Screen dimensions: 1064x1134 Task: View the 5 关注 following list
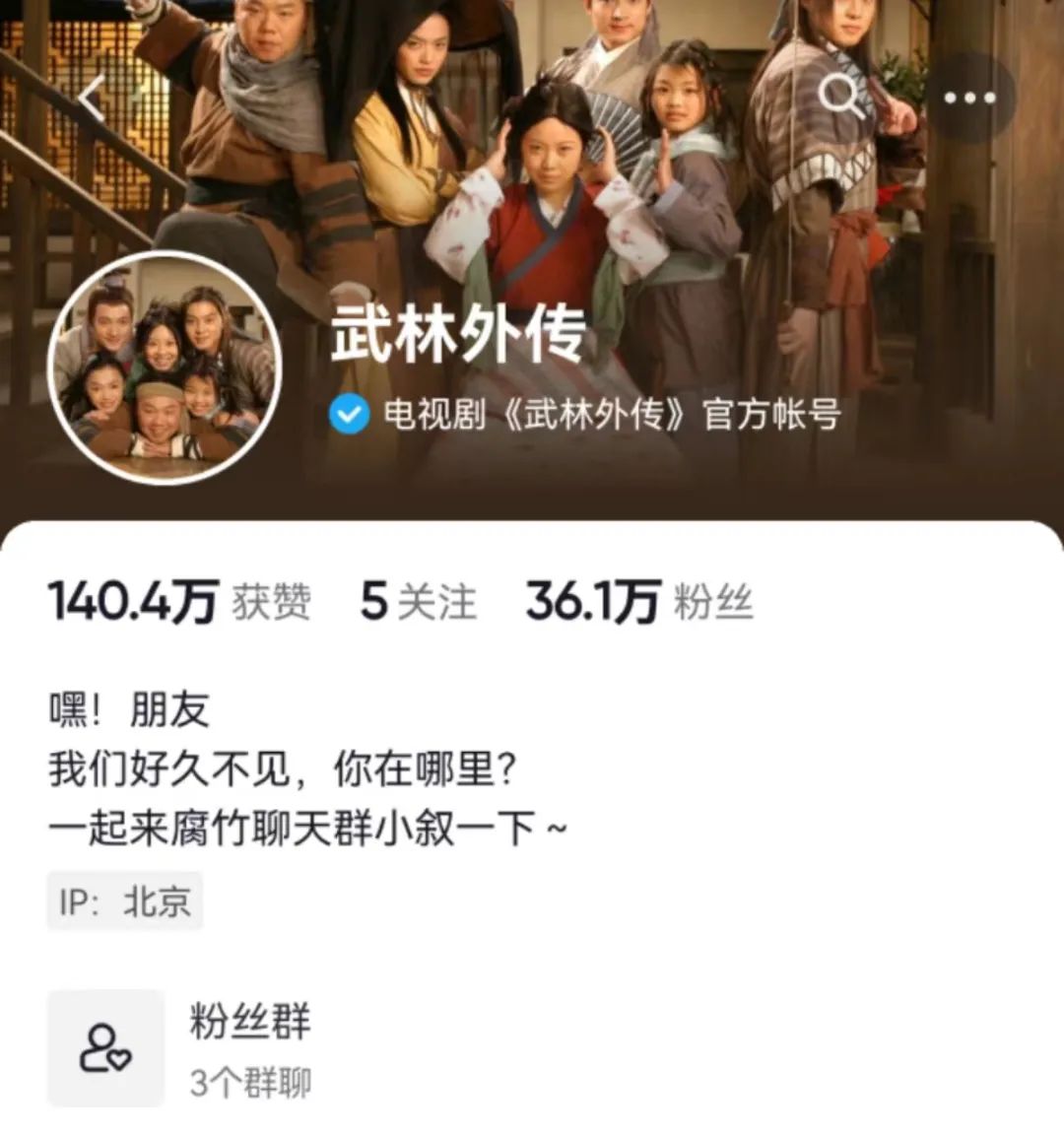pos(418,601)
